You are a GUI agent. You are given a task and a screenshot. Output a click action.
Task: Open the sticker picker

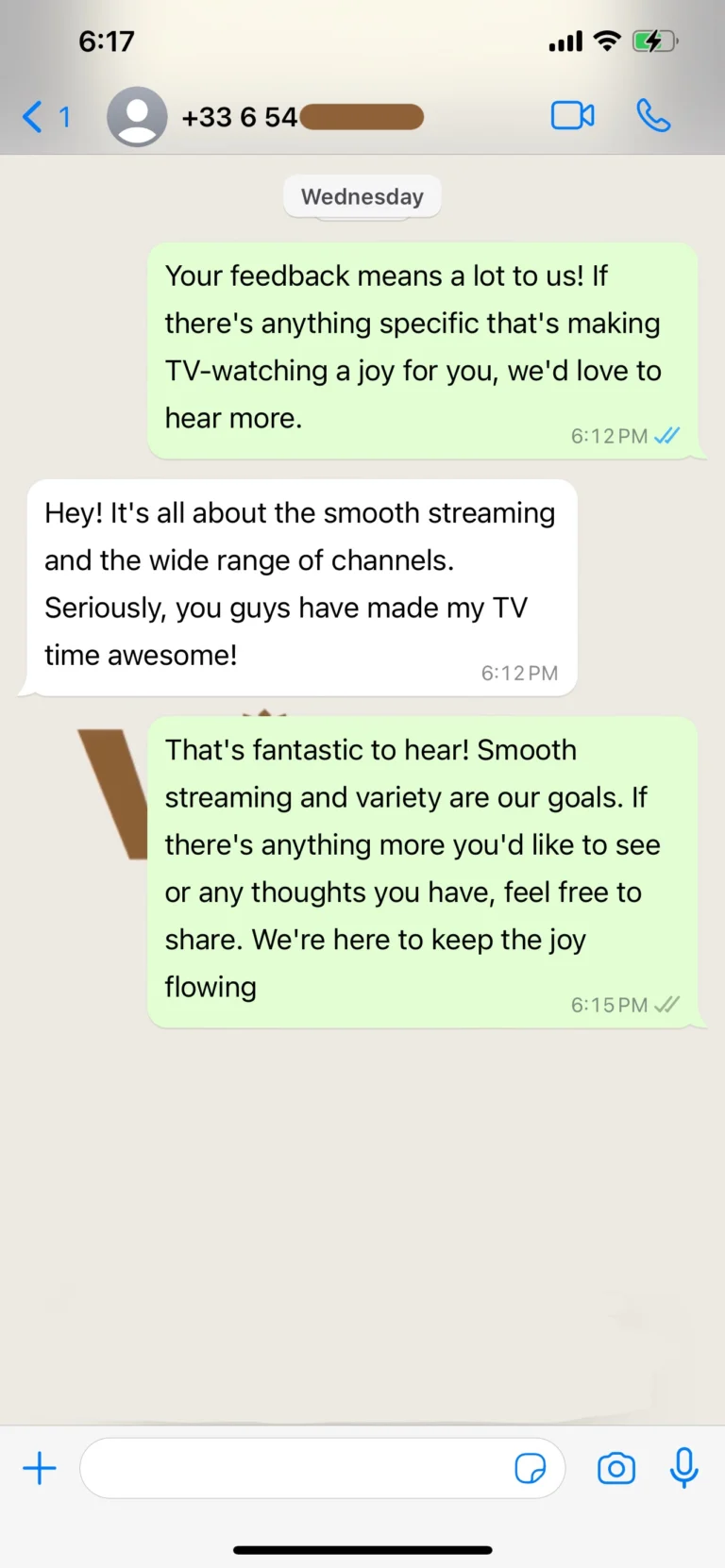[x=531, y=1468]
